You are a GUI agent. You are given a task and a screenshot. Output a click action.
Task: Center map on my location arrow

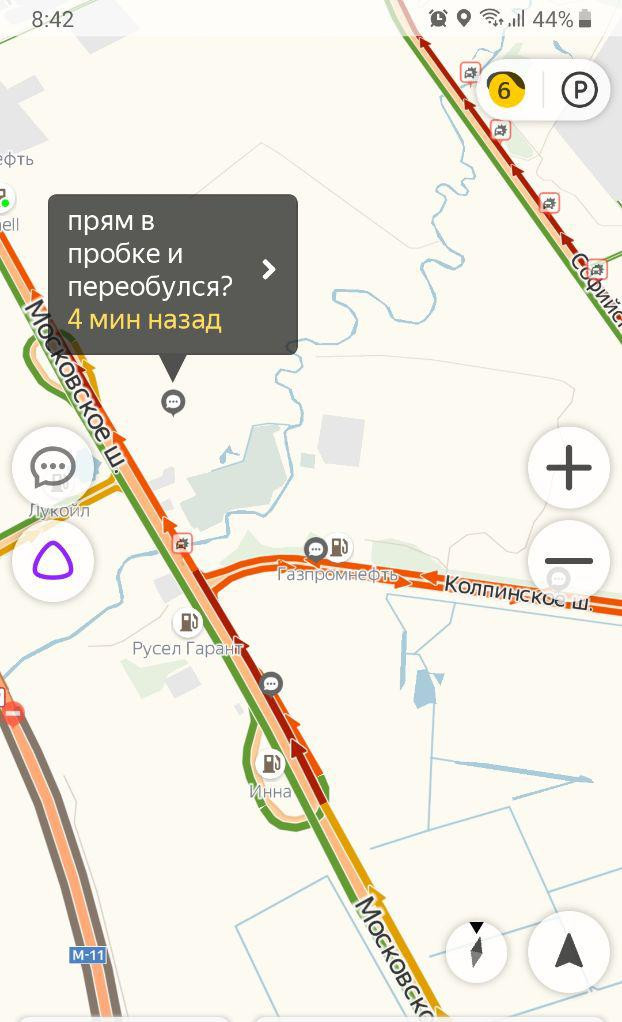click(x=569, y=952)
